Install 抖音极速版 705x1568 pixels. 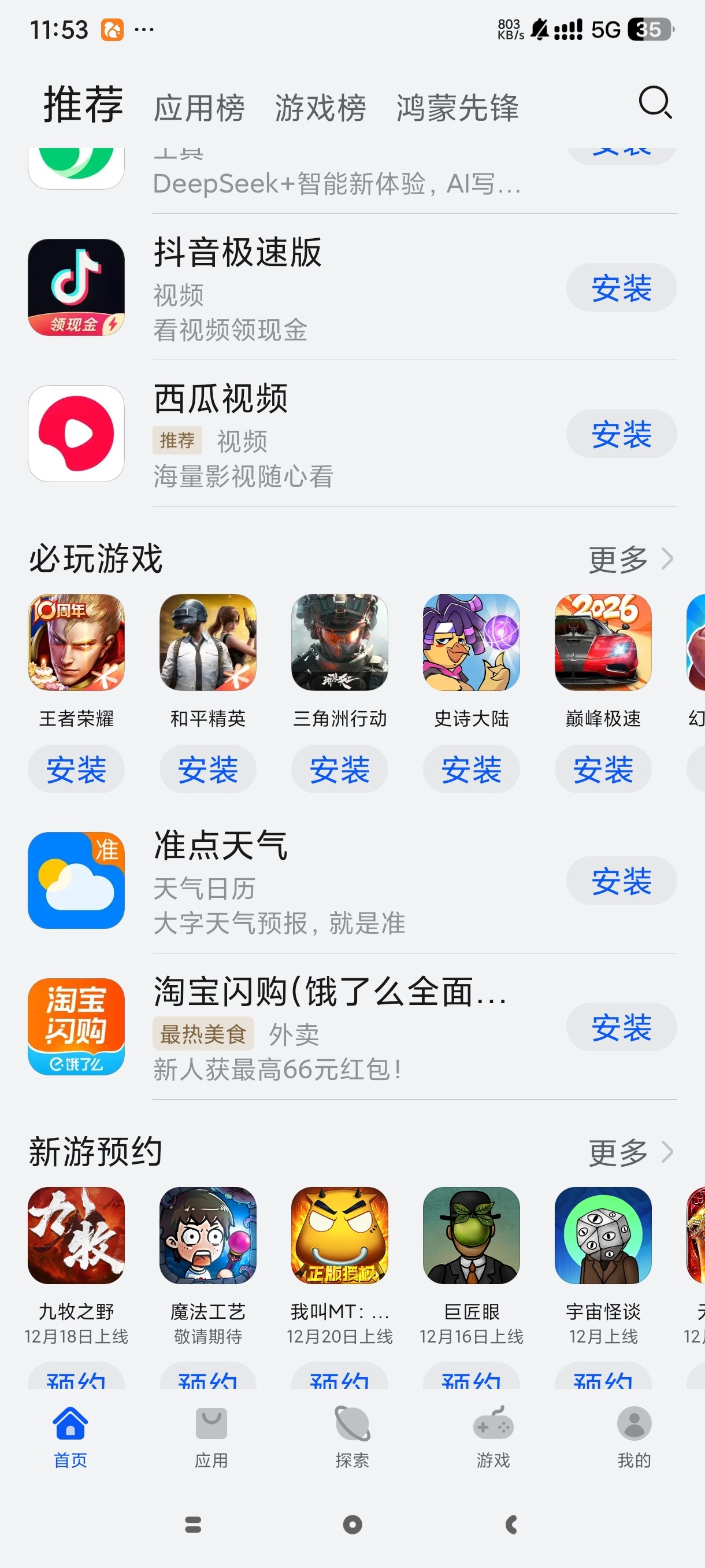click(621, 287)
